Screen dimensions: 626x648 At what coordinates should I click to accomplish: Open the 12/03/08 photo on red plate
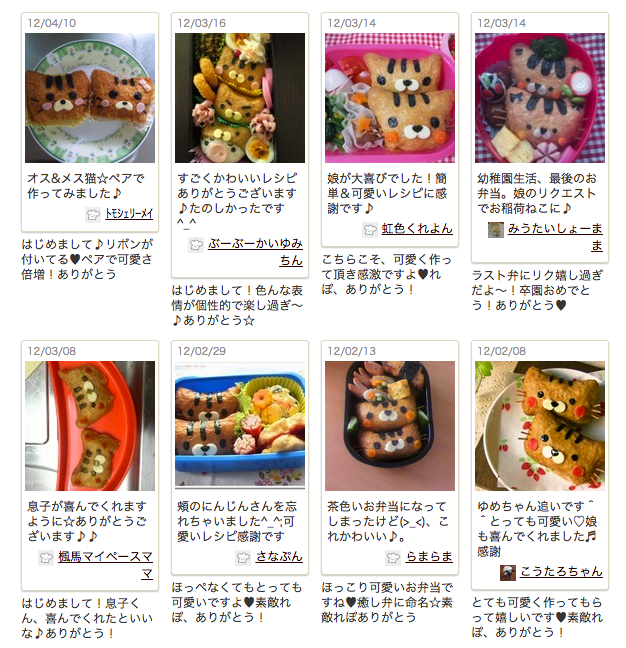tap(90, 426)
